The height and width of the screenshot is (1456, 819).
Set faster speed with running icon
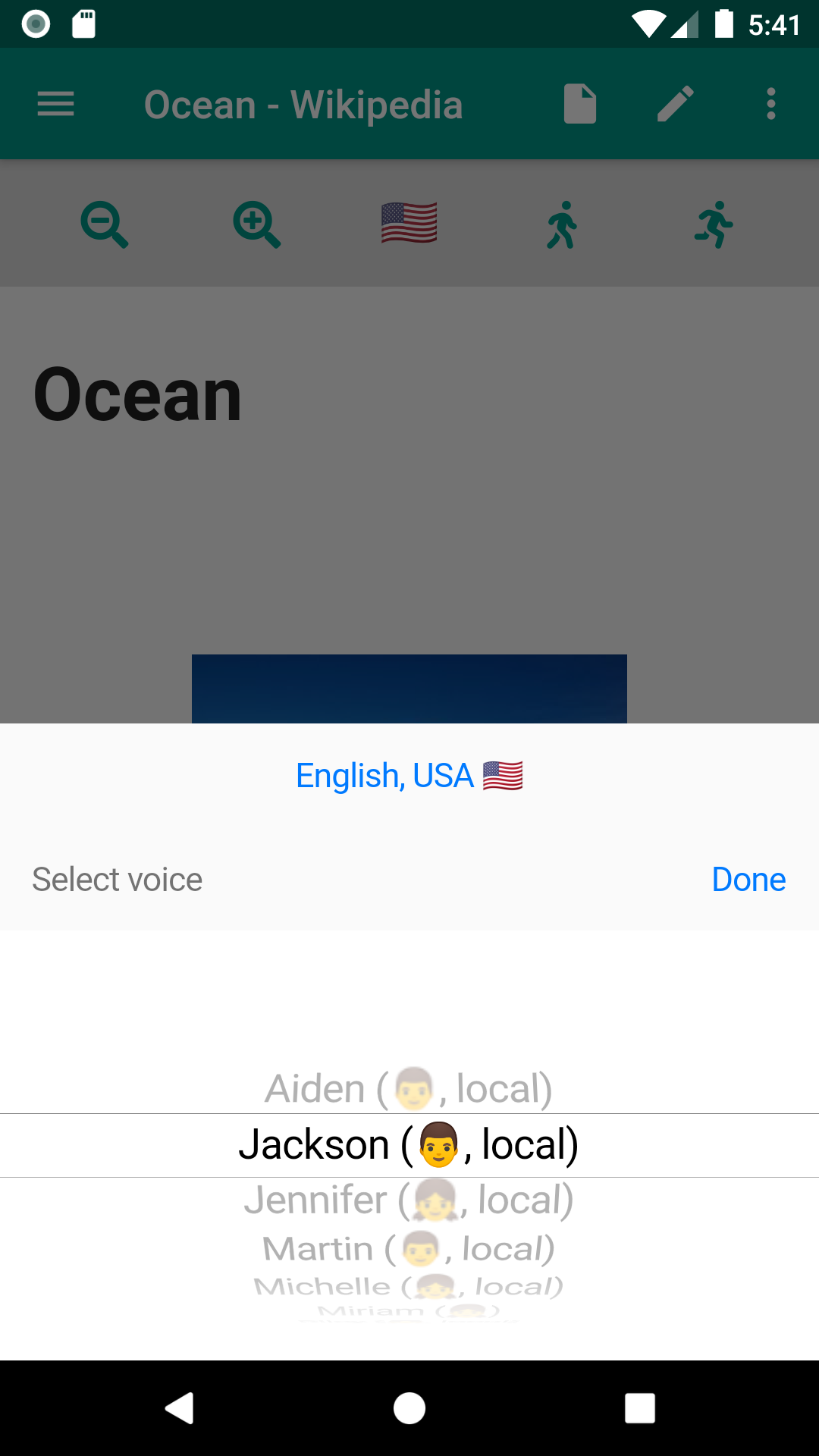click(x=714, y=224)
